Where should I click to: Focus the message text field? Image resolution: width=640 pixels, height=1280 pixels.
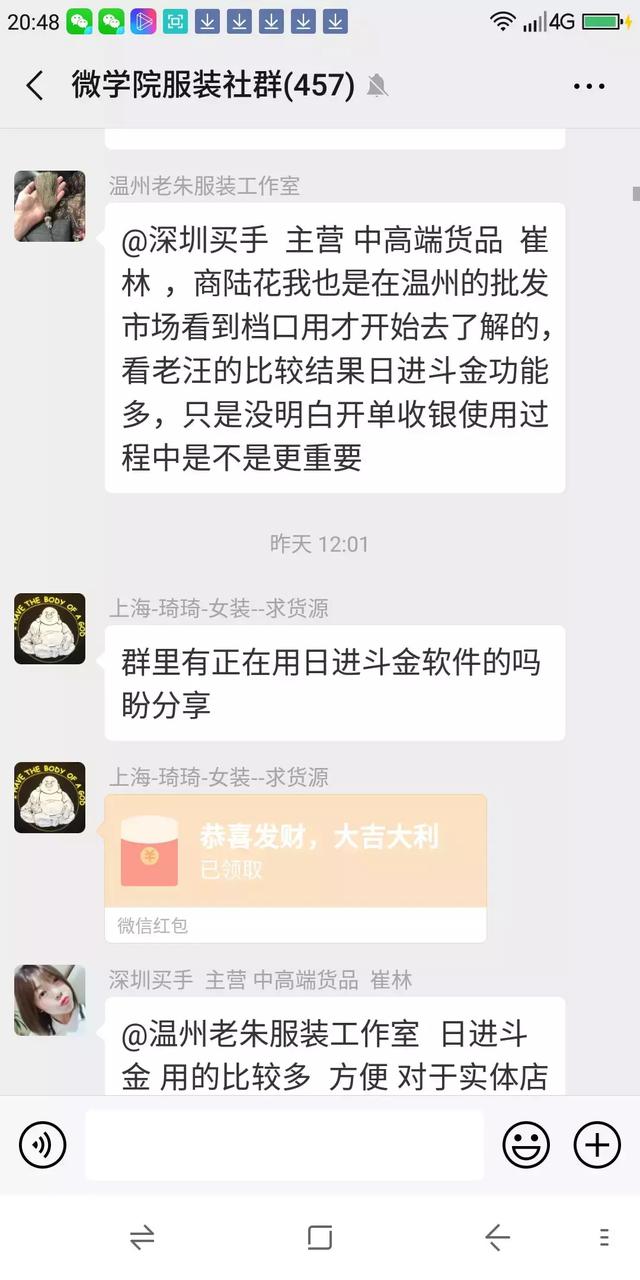coord(284,1145)
